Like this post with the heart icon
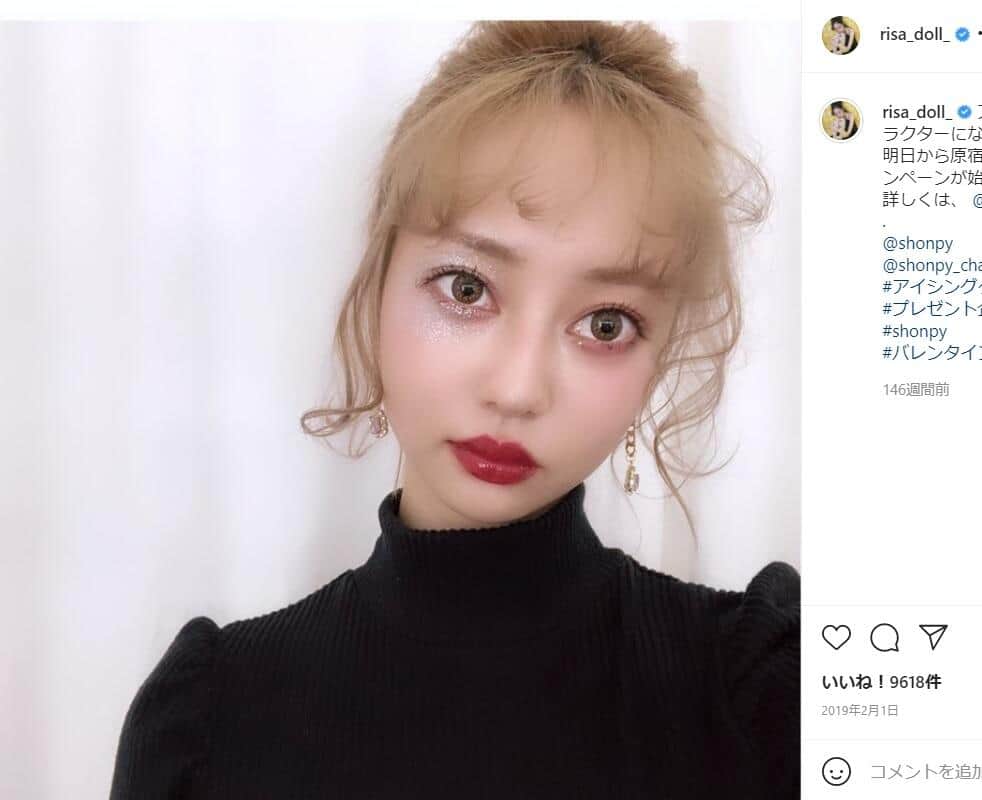The width and height of the screenshot is (982, 800). coord(836,637)
